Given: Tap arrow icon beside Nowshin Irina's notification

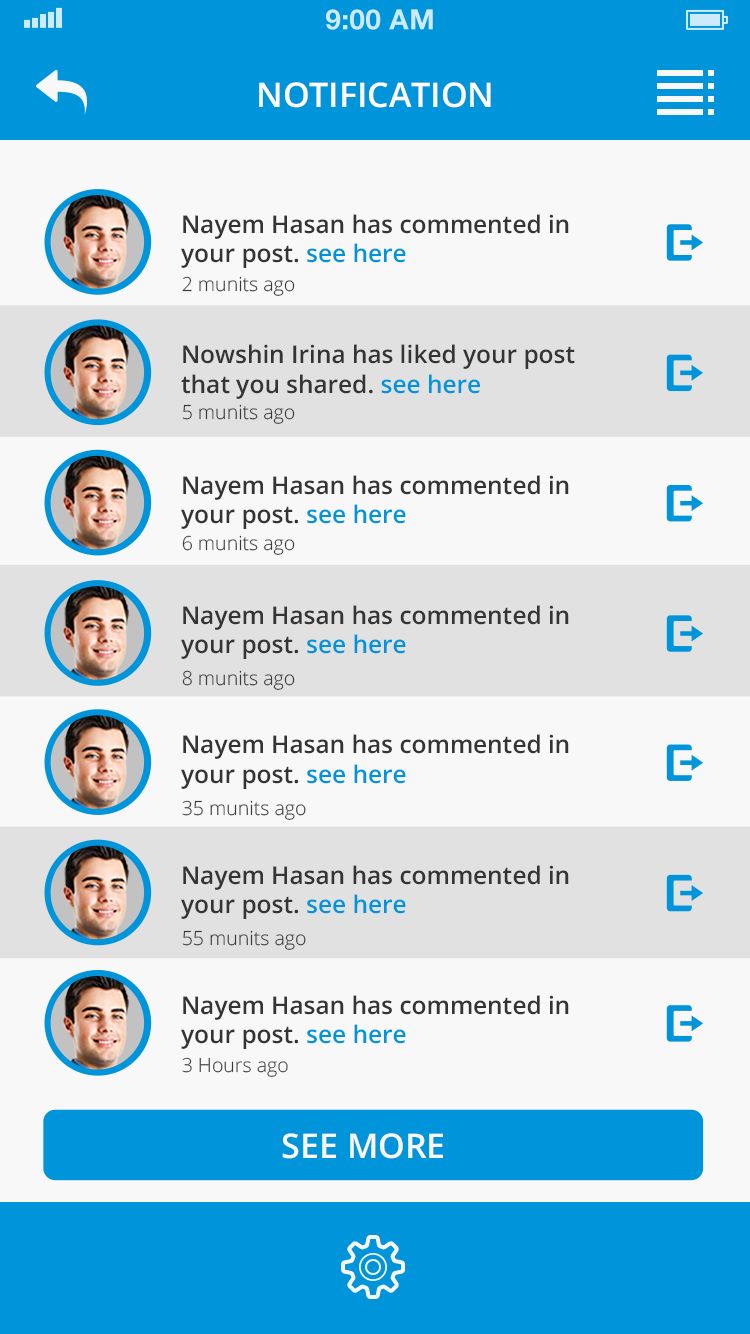Looking at the screenshot, I should pos(684,373).
